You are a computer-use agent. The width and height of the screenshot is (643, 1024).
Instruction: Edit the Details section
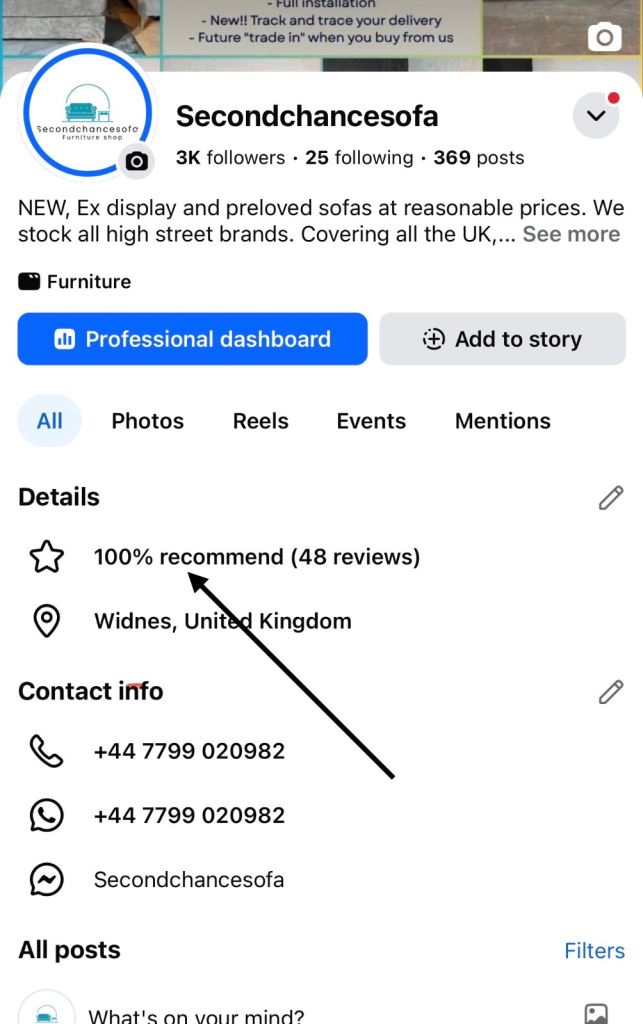(610, 497)
